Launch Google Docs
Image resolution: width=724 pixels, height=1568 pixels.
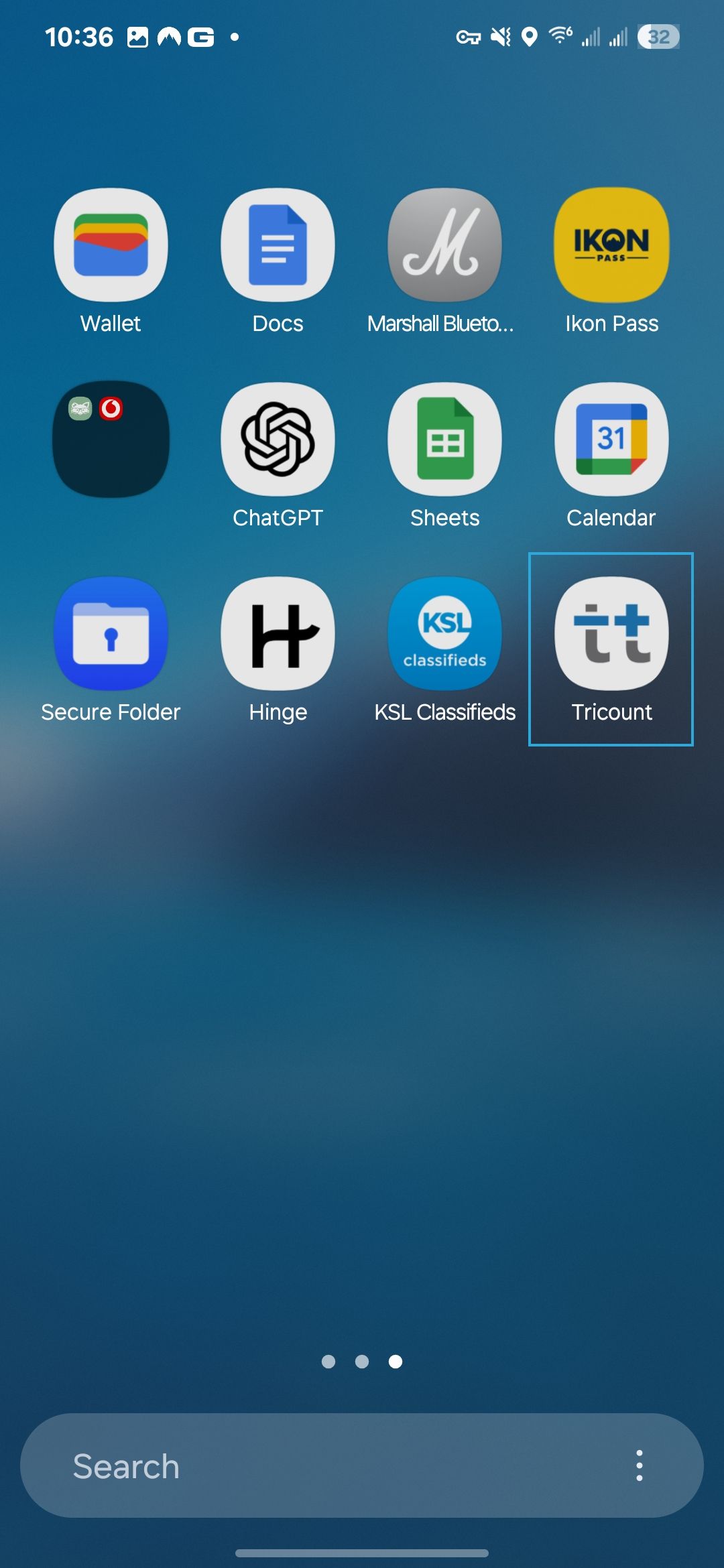278,245
